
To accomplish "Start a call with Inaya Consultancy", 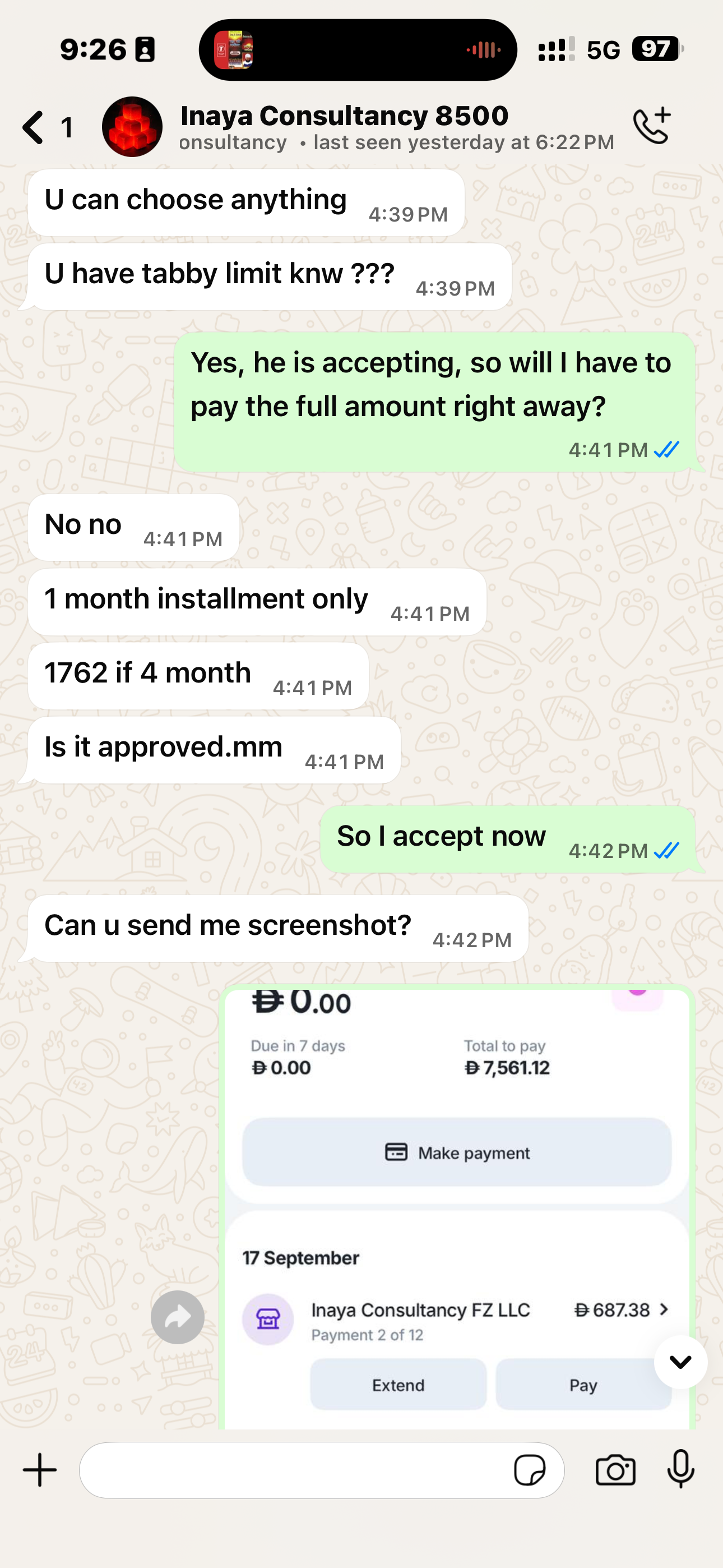I will point(652,126).
